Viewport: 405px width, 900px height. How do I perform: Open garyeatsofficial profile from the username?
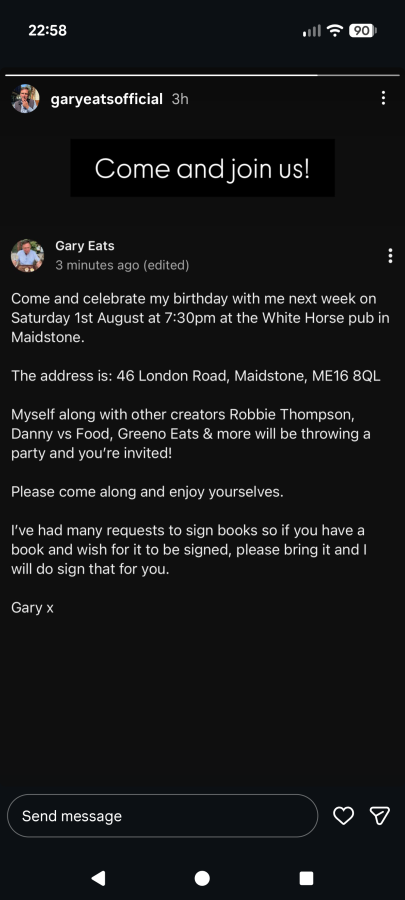[x=107, y=99]
